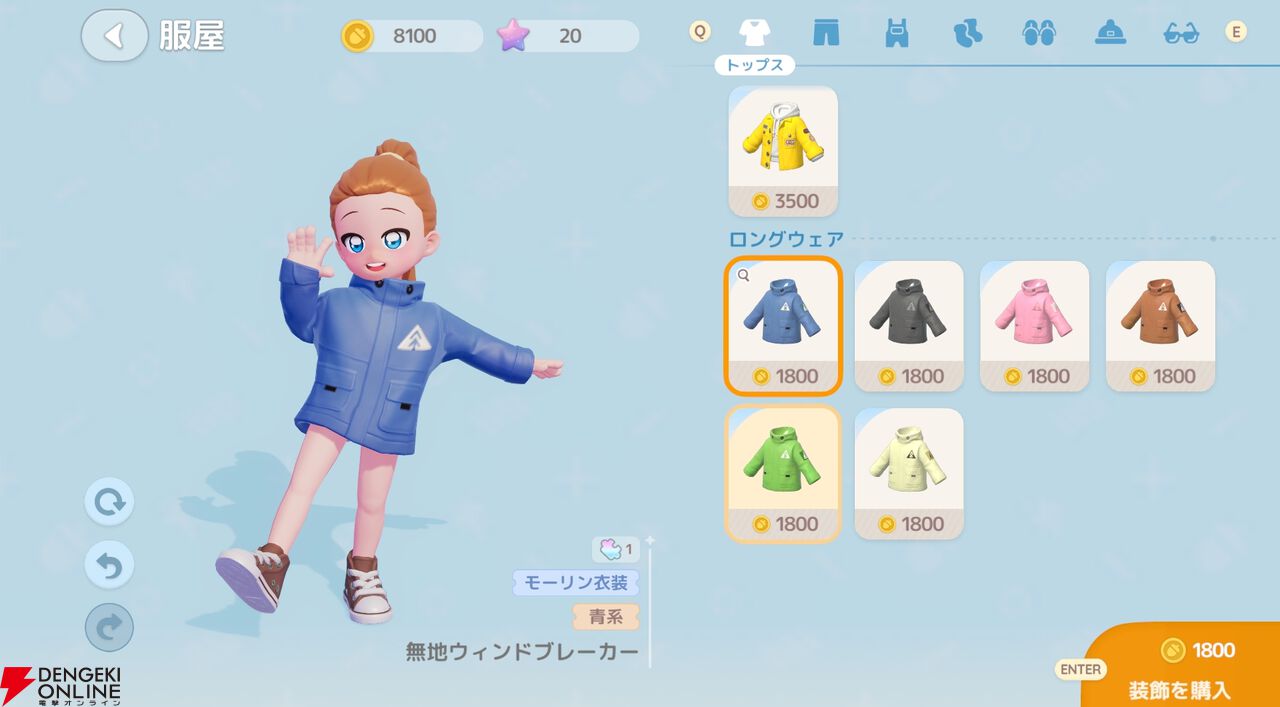The image size is (1280, 707).
Task: Open the overalls category tab
Action: (896, 33)
